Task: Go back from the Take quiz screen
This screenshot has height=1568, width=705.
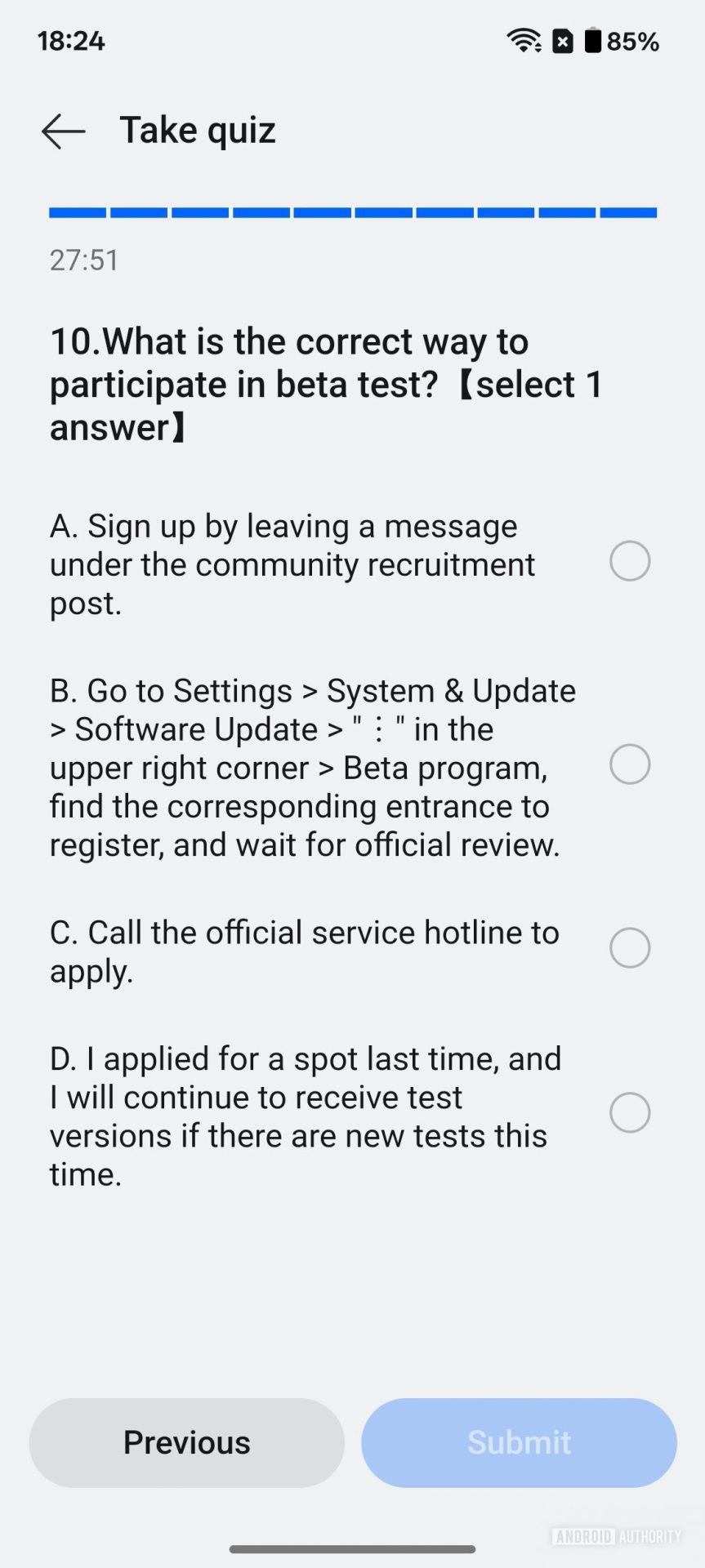Action: (64, 131)
